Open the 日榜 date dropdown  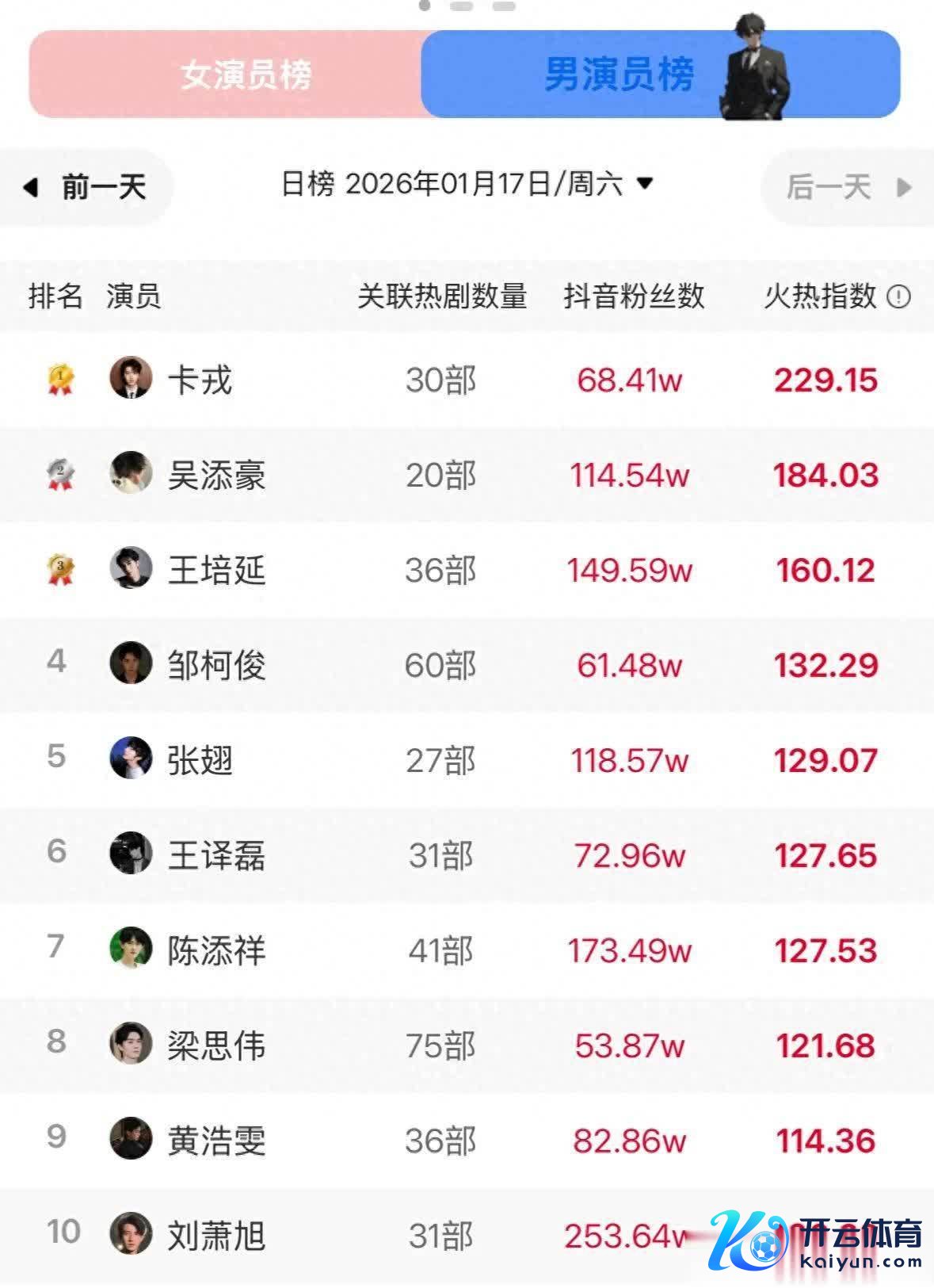[x=467, y=184]
